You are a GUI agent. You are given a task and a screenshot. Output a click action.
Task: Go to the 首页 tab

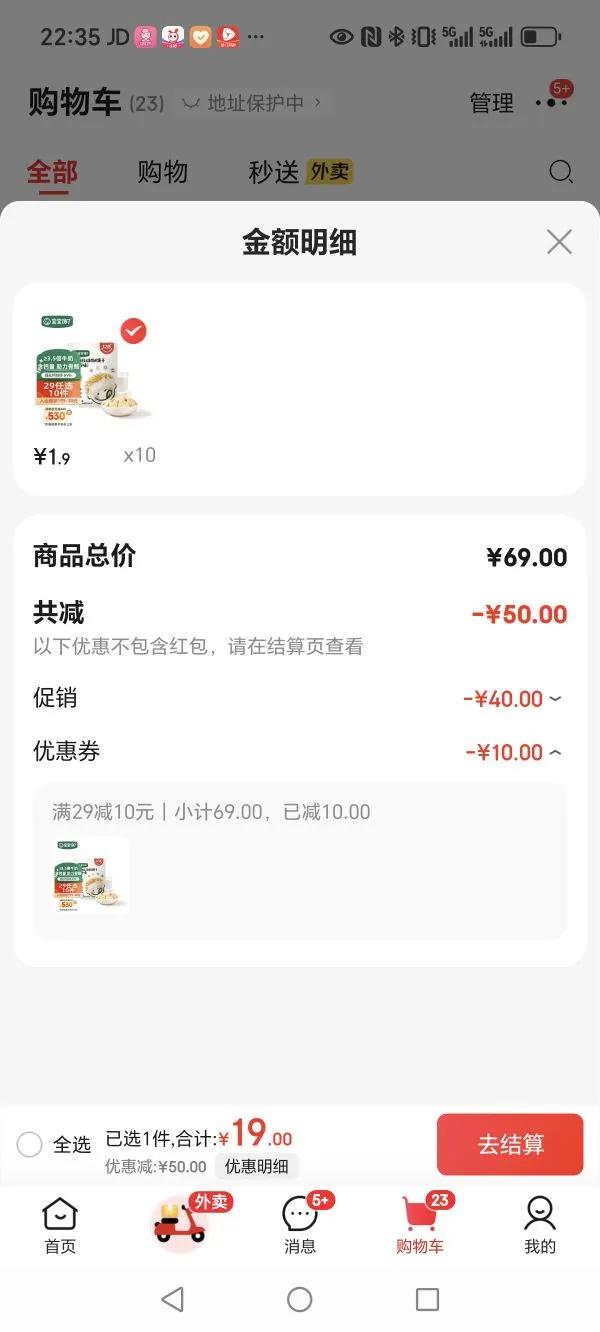click(x=60, y=1224)
